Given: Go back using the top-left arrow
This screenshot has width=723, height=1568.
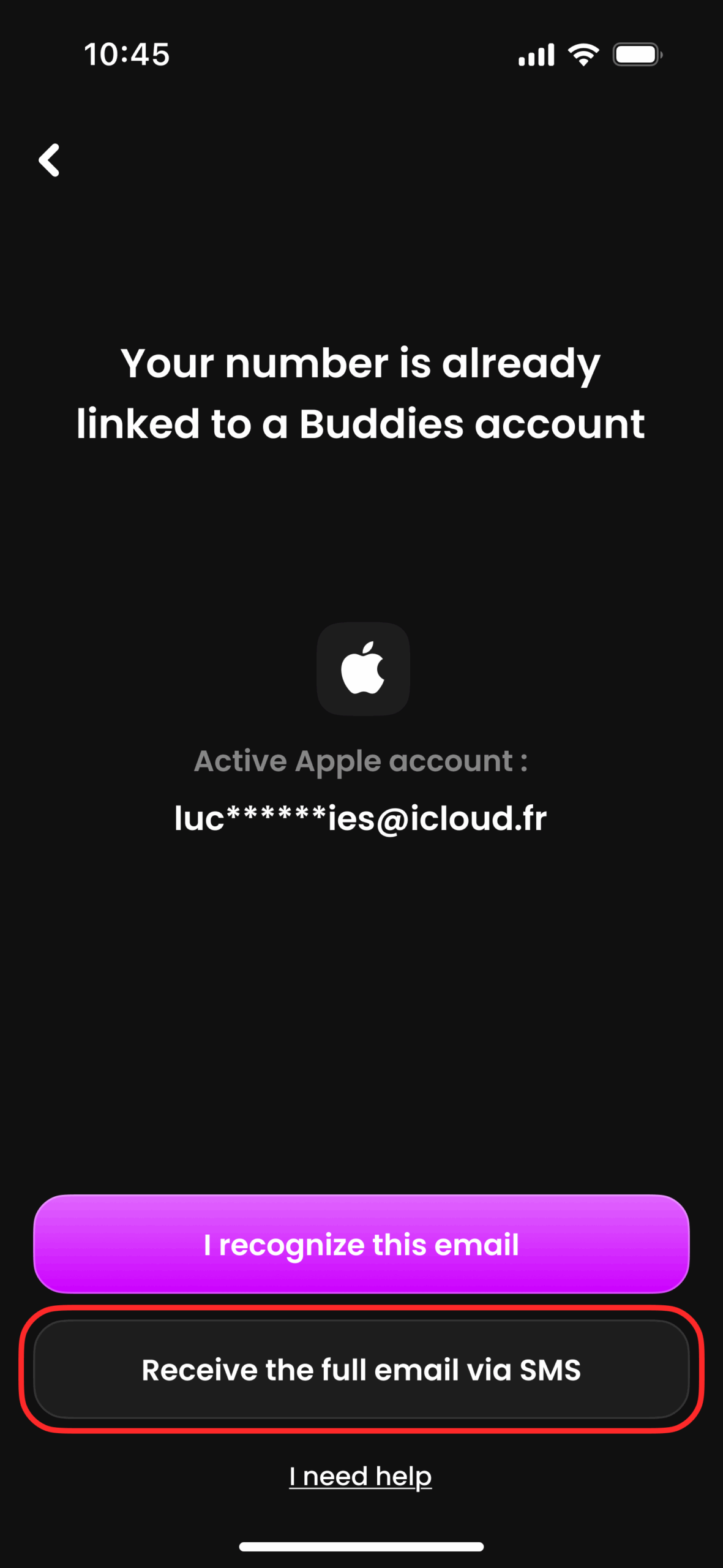Looking at the screenshot, I should [49, 160].
